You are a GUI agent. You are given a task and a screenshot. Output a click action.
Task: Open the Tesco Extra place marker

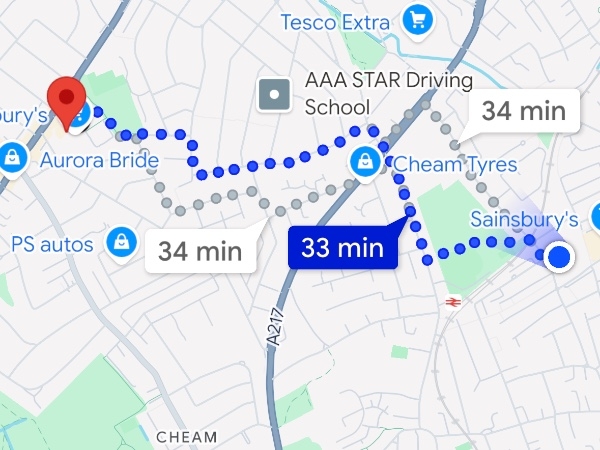click(415, 18)
